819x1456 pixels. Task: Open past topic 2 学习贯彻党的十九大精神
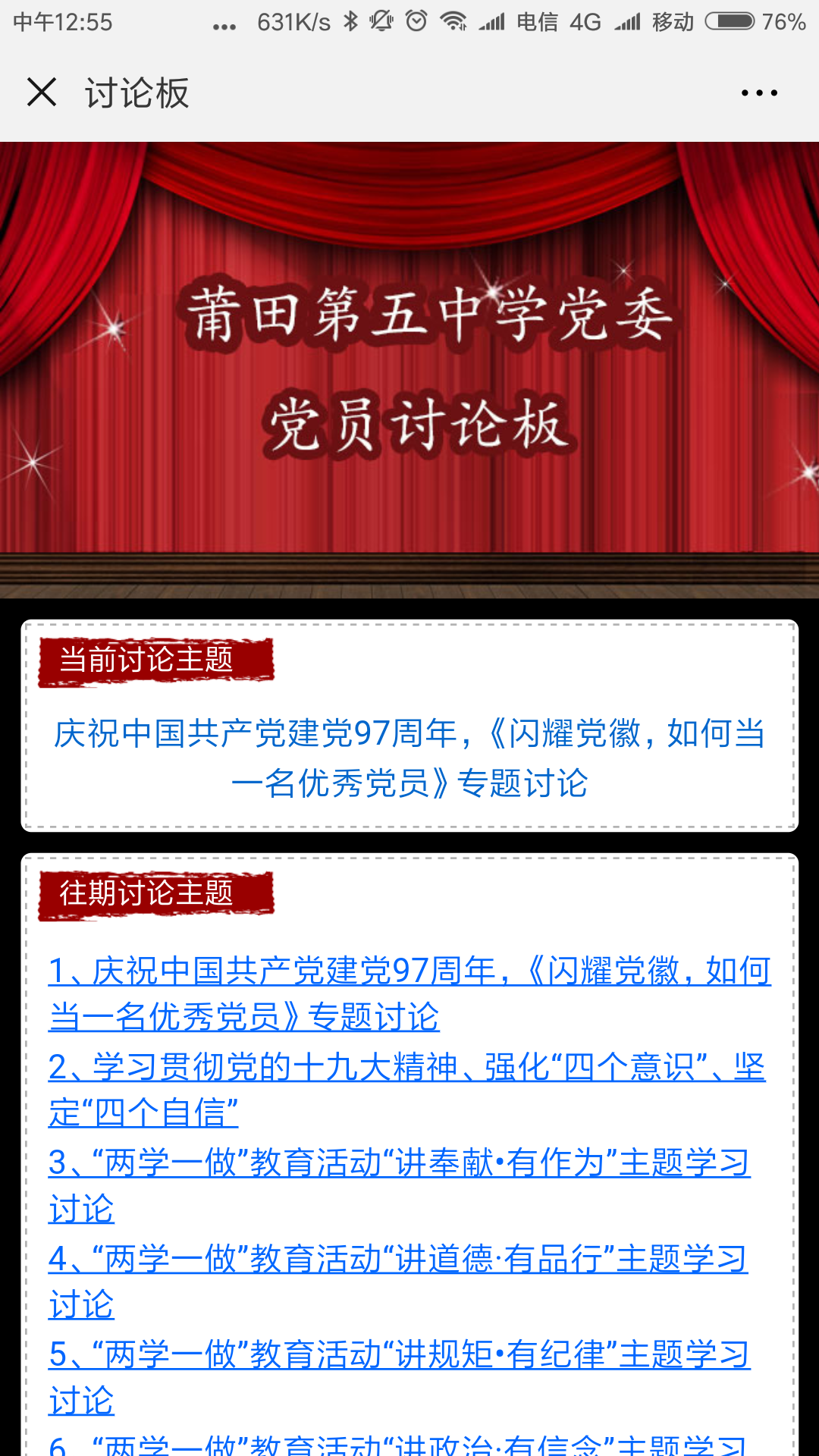click(406, 1068)
